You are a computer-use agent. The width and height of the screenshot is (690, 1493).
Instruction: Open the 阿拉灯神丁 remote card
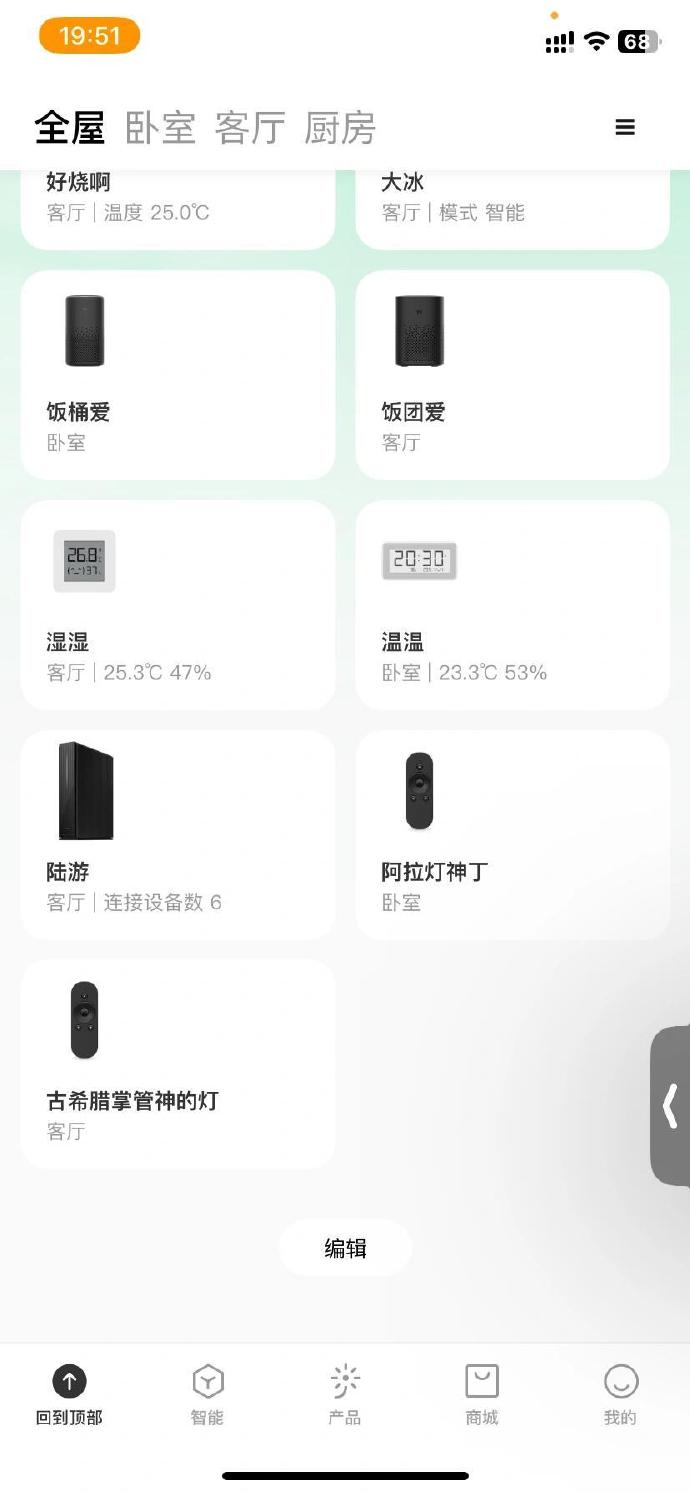point(512,835)
